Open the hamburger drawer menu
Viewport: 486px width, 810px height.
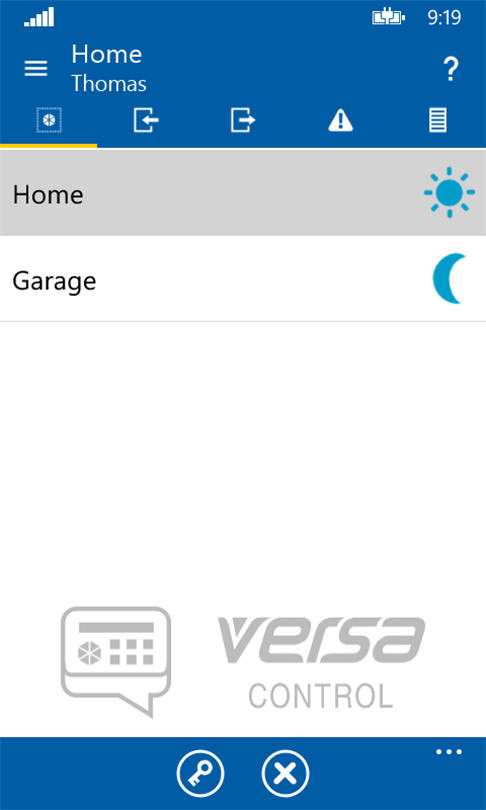[36, 69]
